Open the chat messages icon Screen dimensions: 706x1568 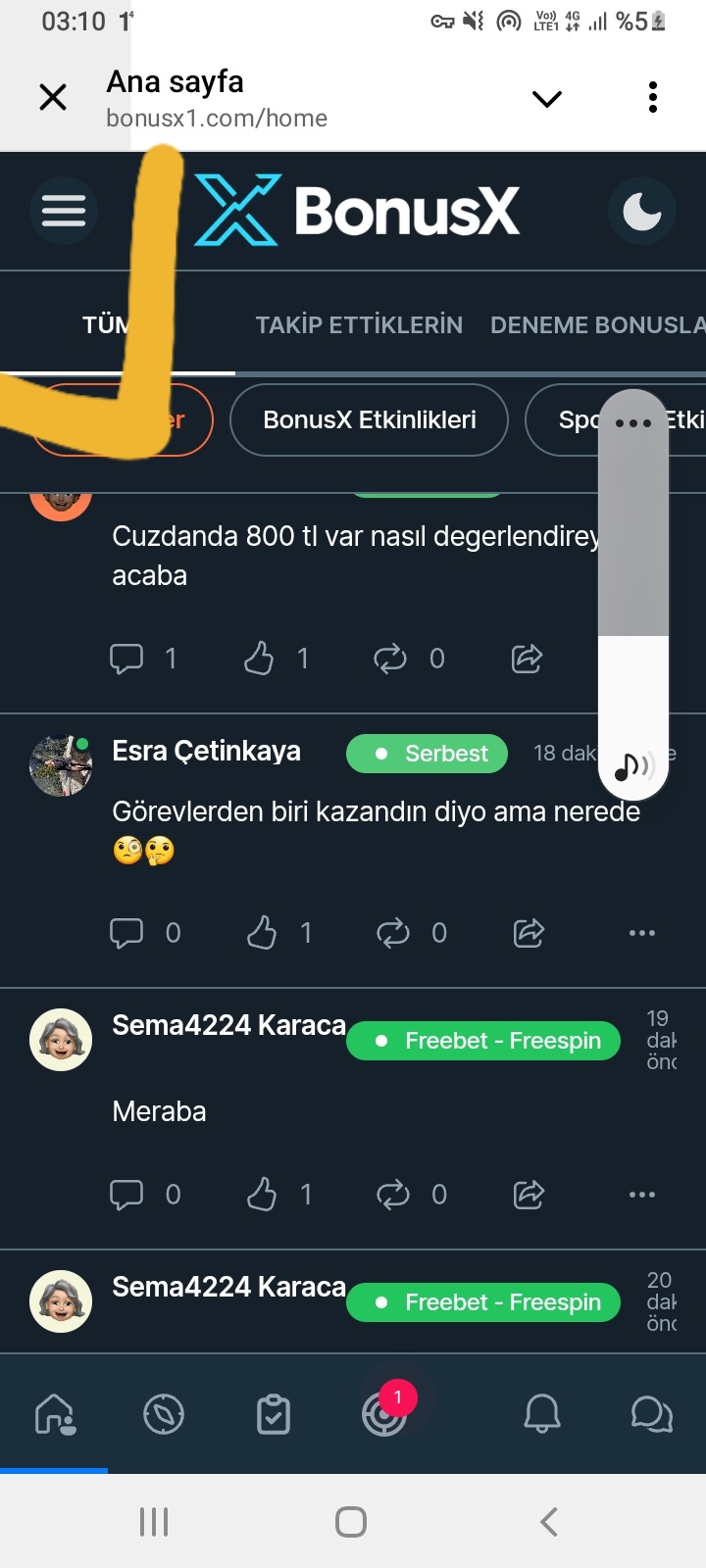click(651, 1414)
